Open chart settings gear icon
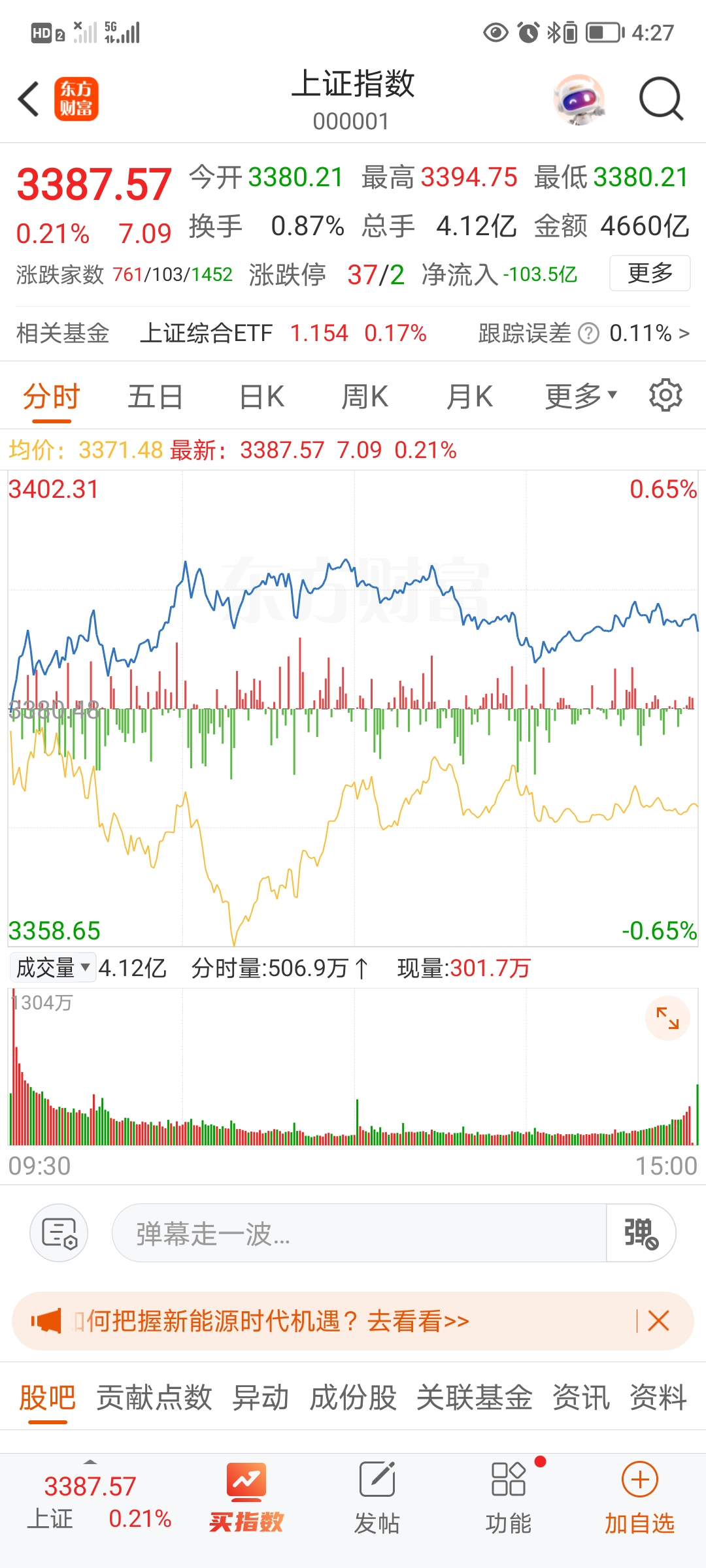The width and height of the screenshot is (706, 1568). [x=665, y=395]
